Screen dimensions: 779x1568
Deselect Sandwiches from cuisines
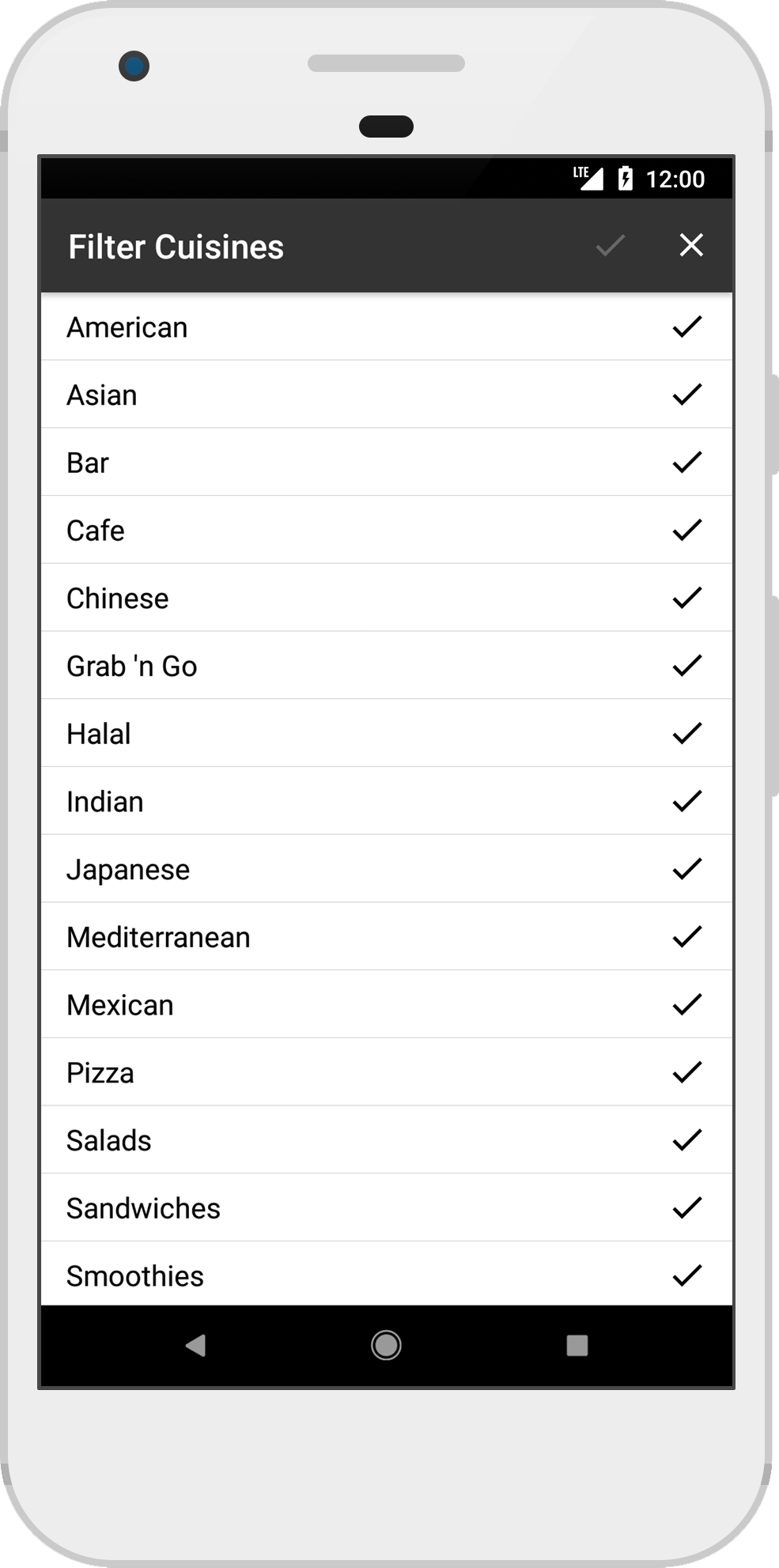[386, 1208]
